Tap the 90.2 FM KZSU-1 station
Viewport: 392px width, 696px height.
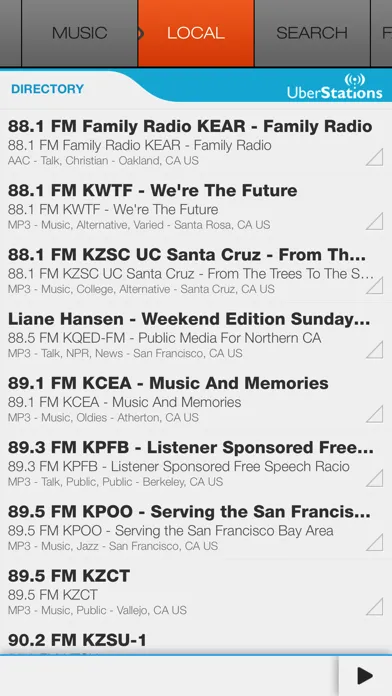pos(196,639)
